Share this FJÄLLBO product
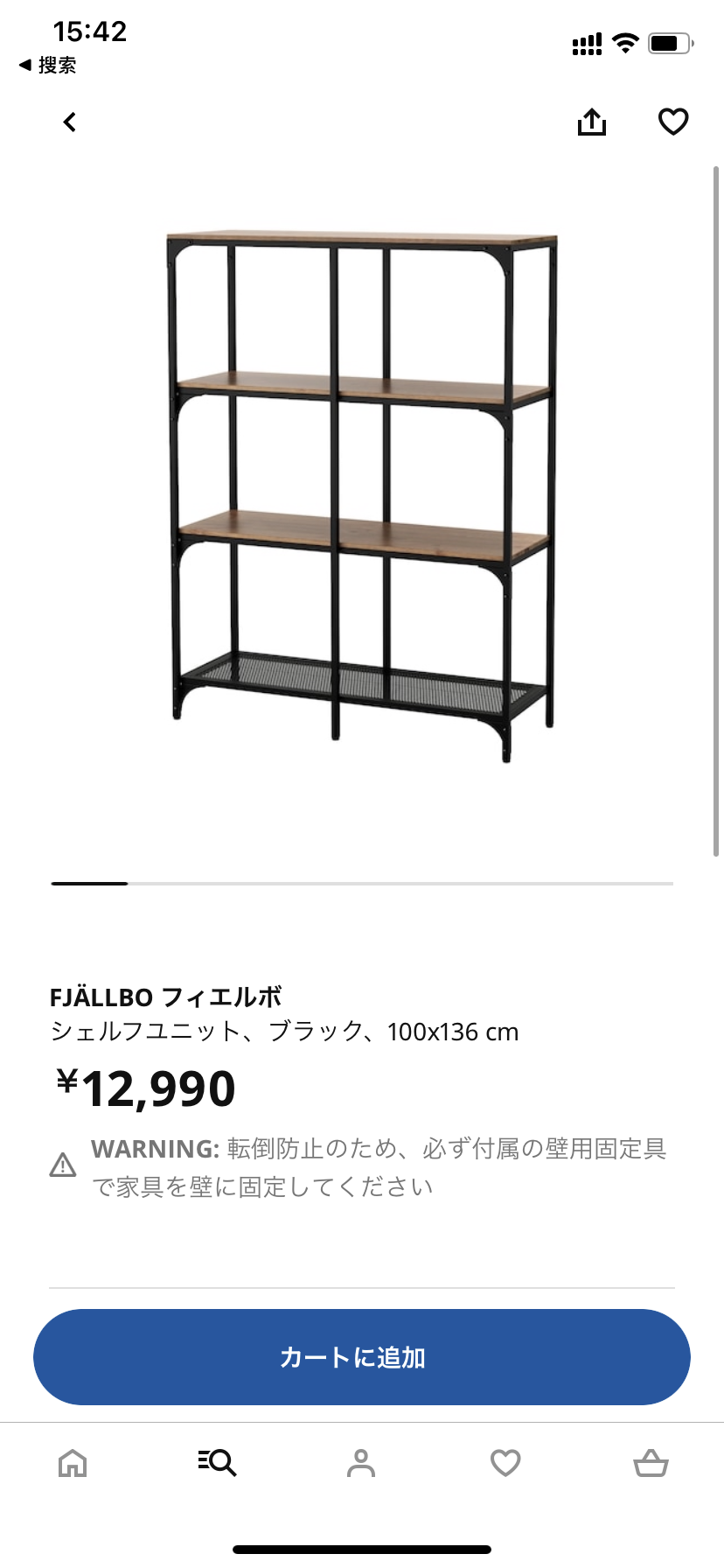The image size is (724, 1568). point(592,122)
